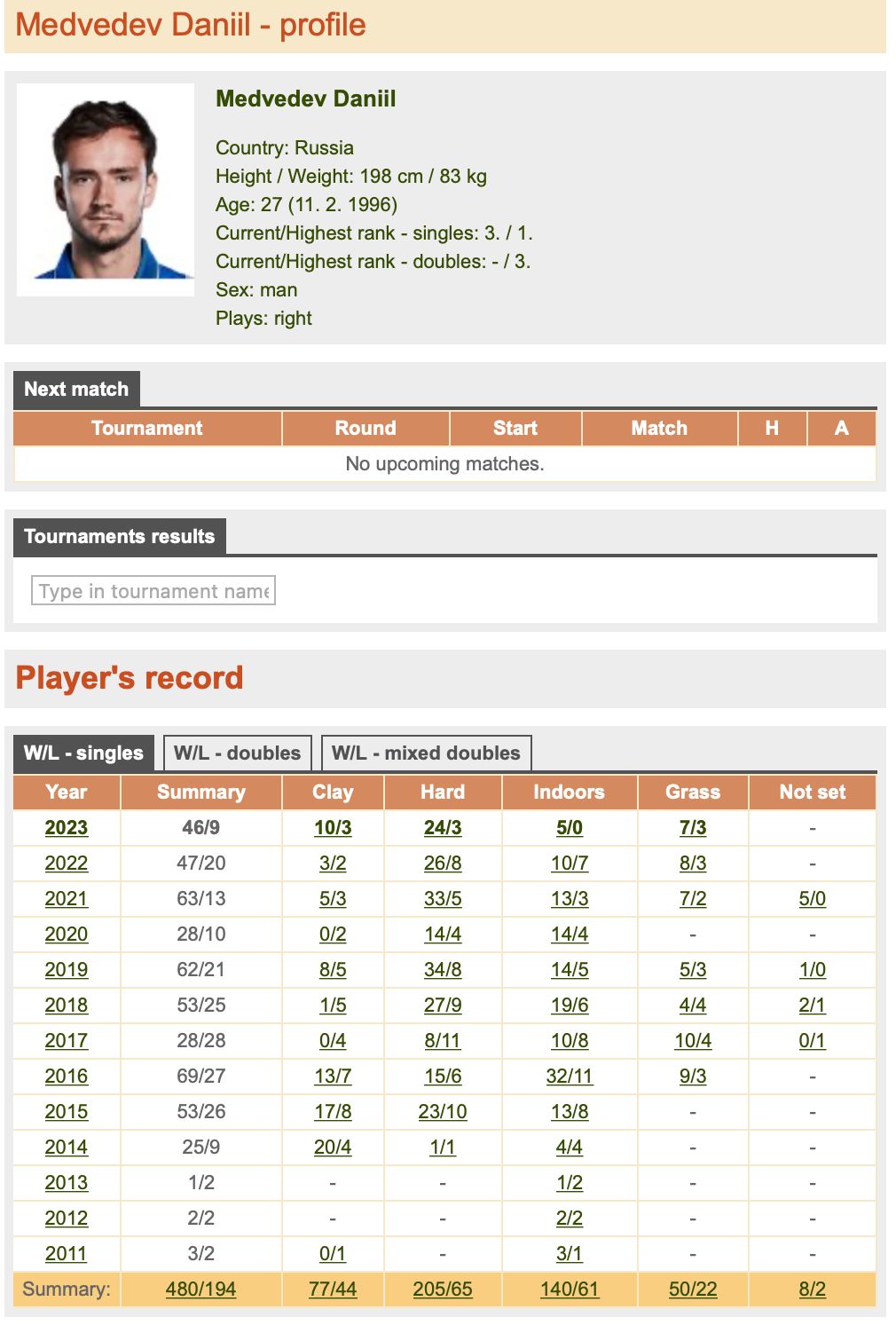Image resolution: width=896 pixels, height=1333 pixels.
Task: View 2023 indoors record 5/0
Action: [x=570, y=828]
